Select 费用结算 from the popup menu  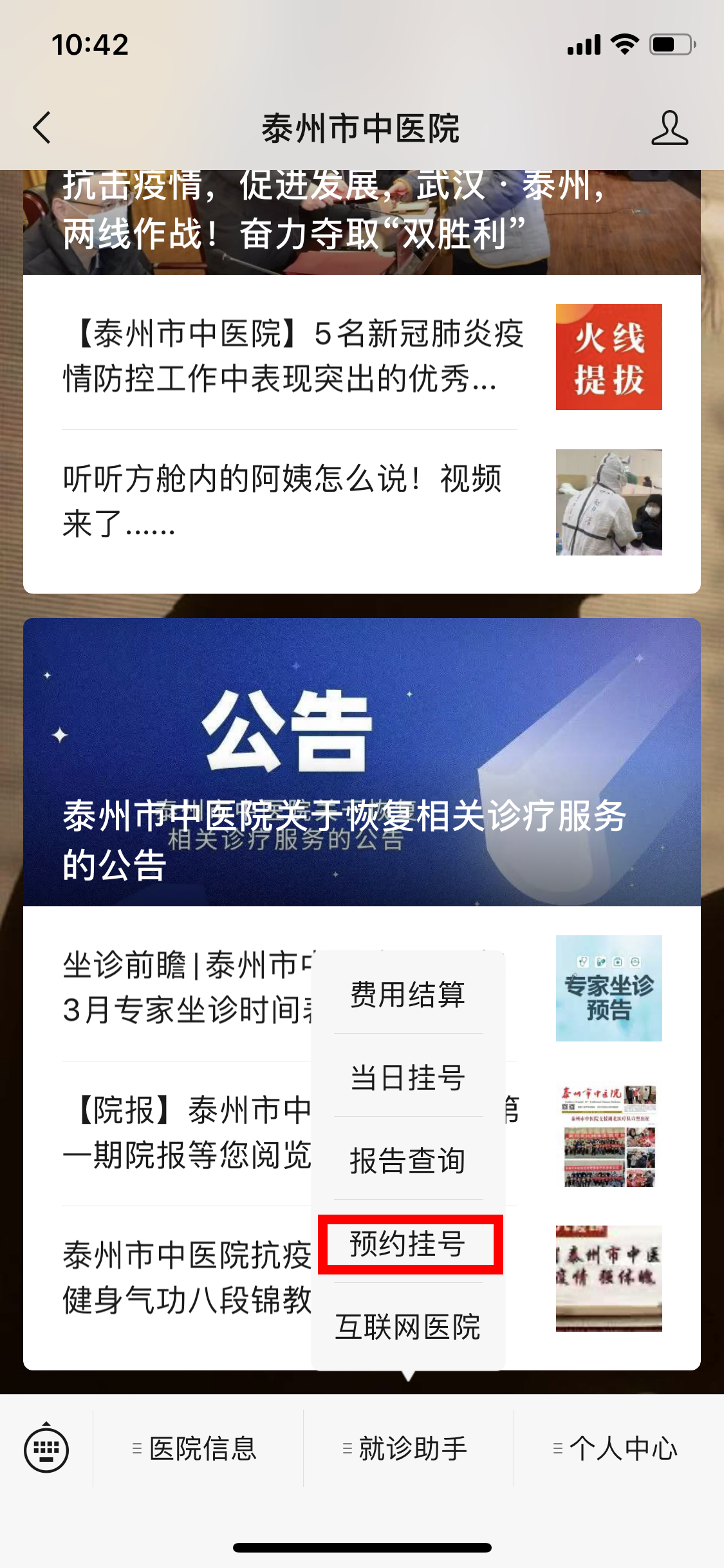point(407,994)
